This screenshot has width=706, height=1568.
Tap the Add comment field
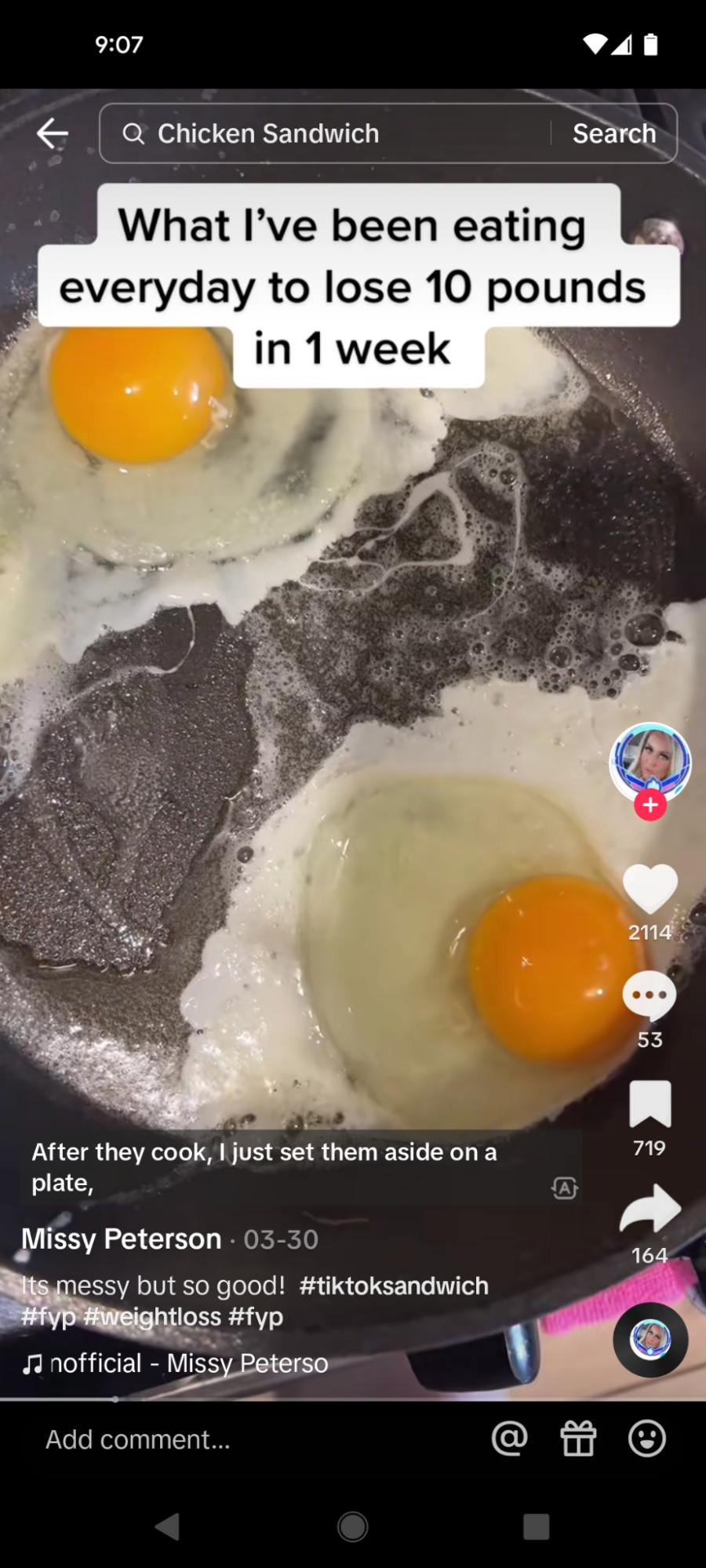138,1439
